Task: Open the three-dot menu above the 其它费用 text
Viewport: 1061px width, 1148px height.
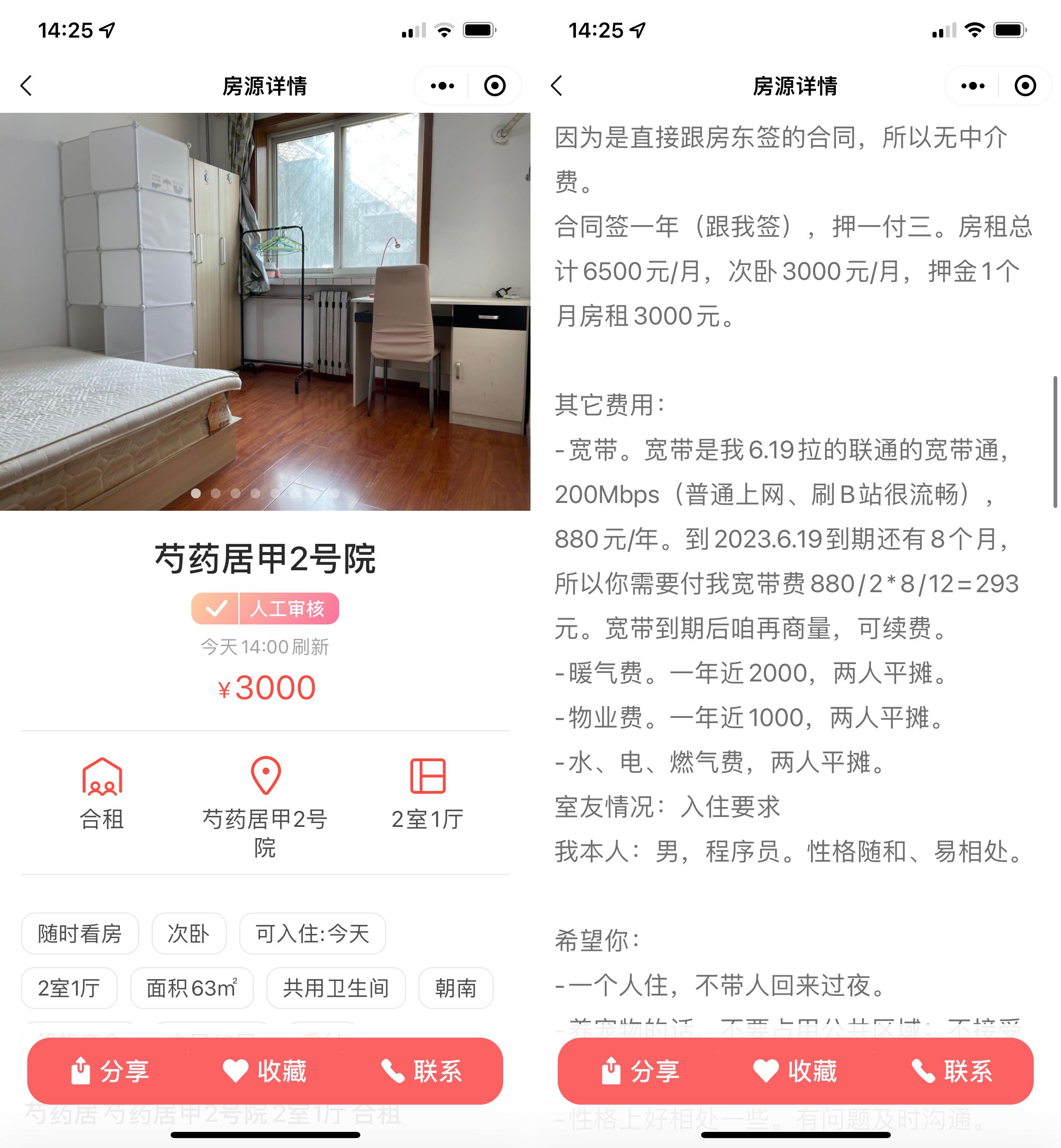Action: (973, 86)
